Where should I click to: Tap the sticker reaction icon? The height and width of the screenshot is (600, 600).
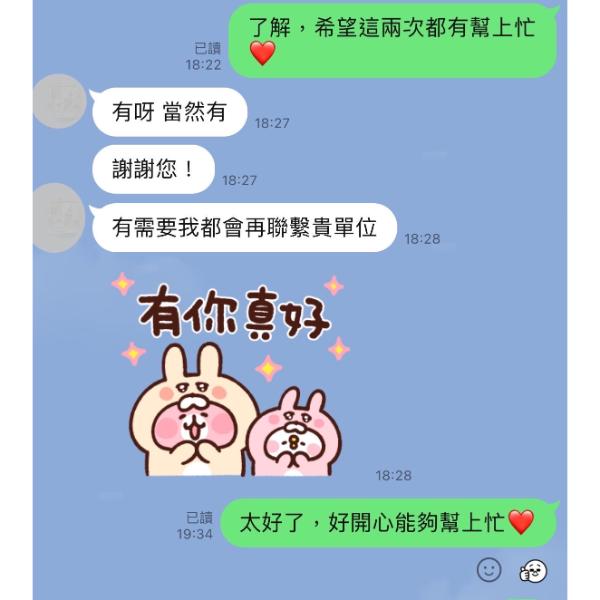(533, 571)
